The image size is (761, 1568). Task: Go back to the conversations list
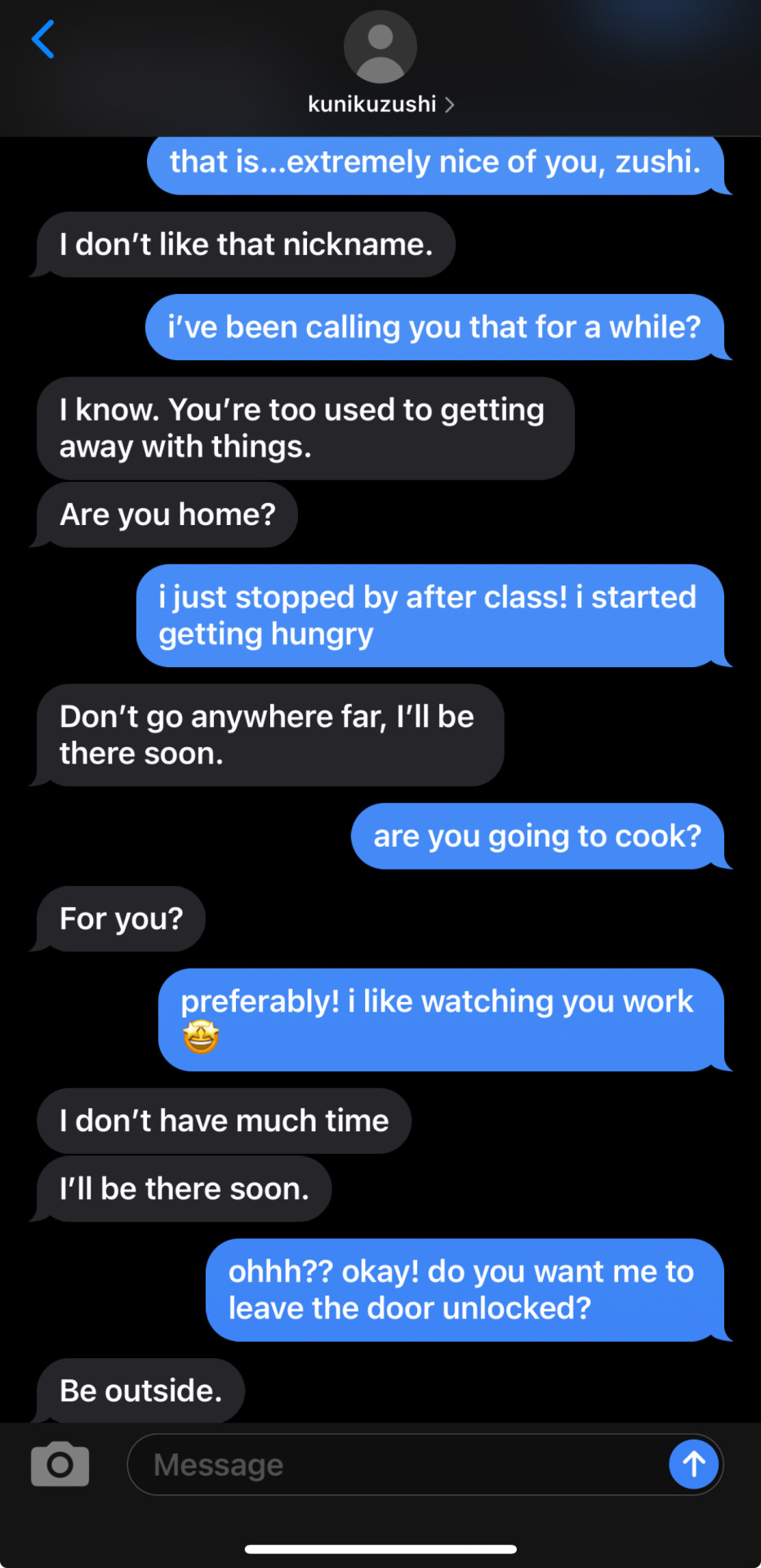click(43, 39)
